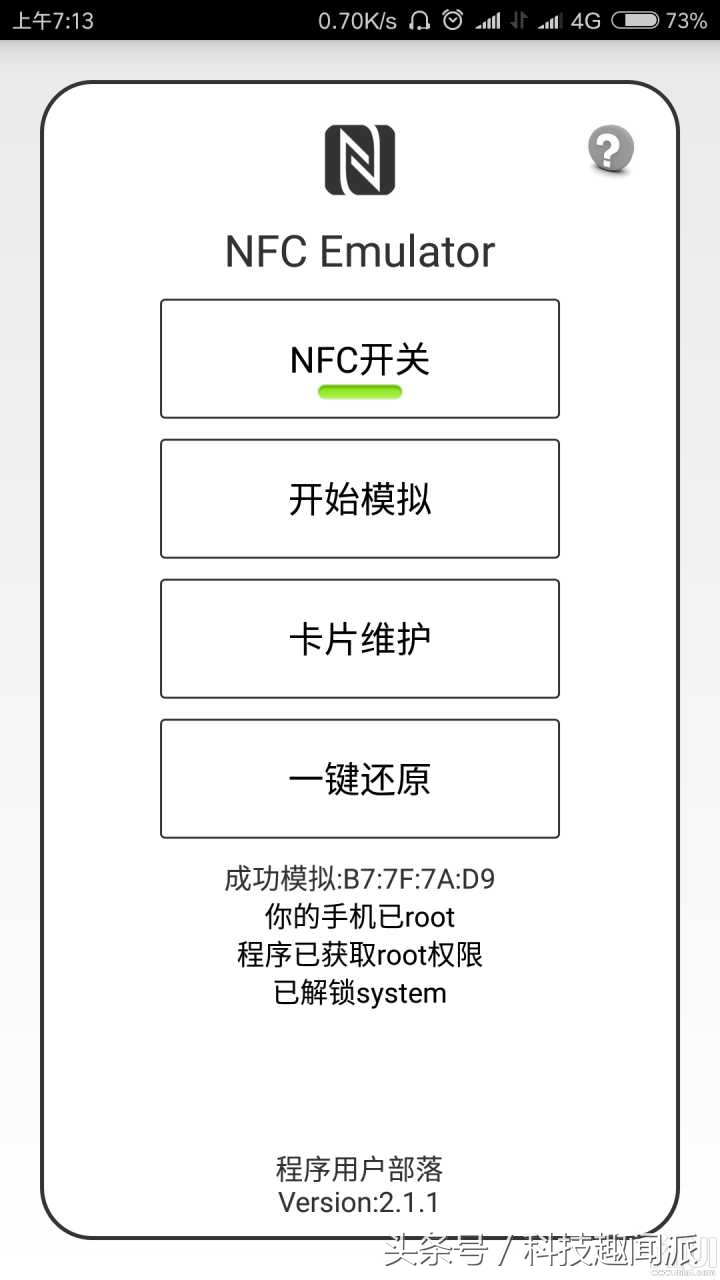The height and width of the screenshot is (1280, 720).
Task: Click the green NFC status indicator
Action: [360, 393]
